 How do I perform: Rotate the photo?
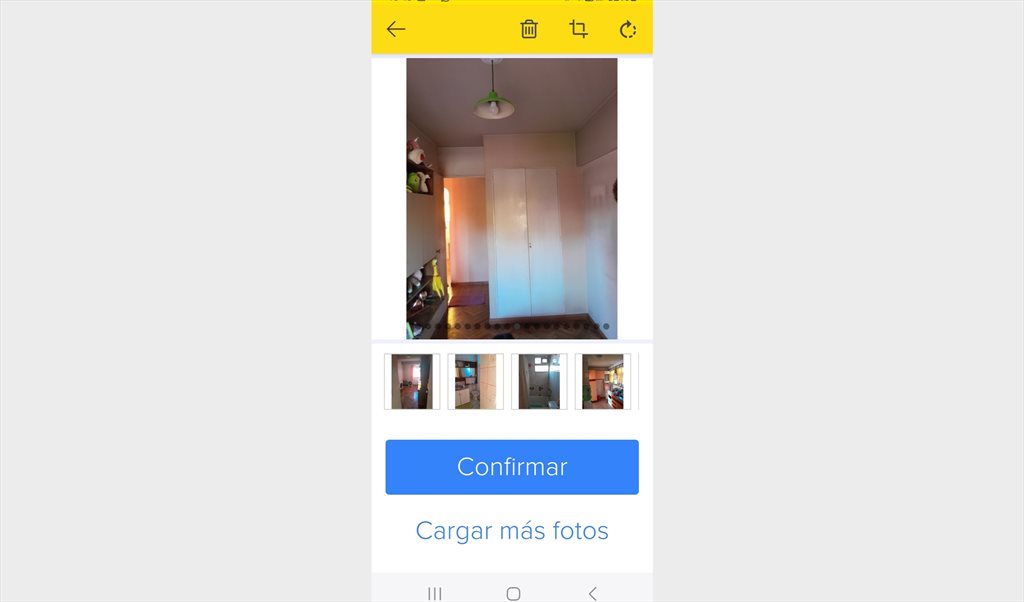[x=628, y=29]
